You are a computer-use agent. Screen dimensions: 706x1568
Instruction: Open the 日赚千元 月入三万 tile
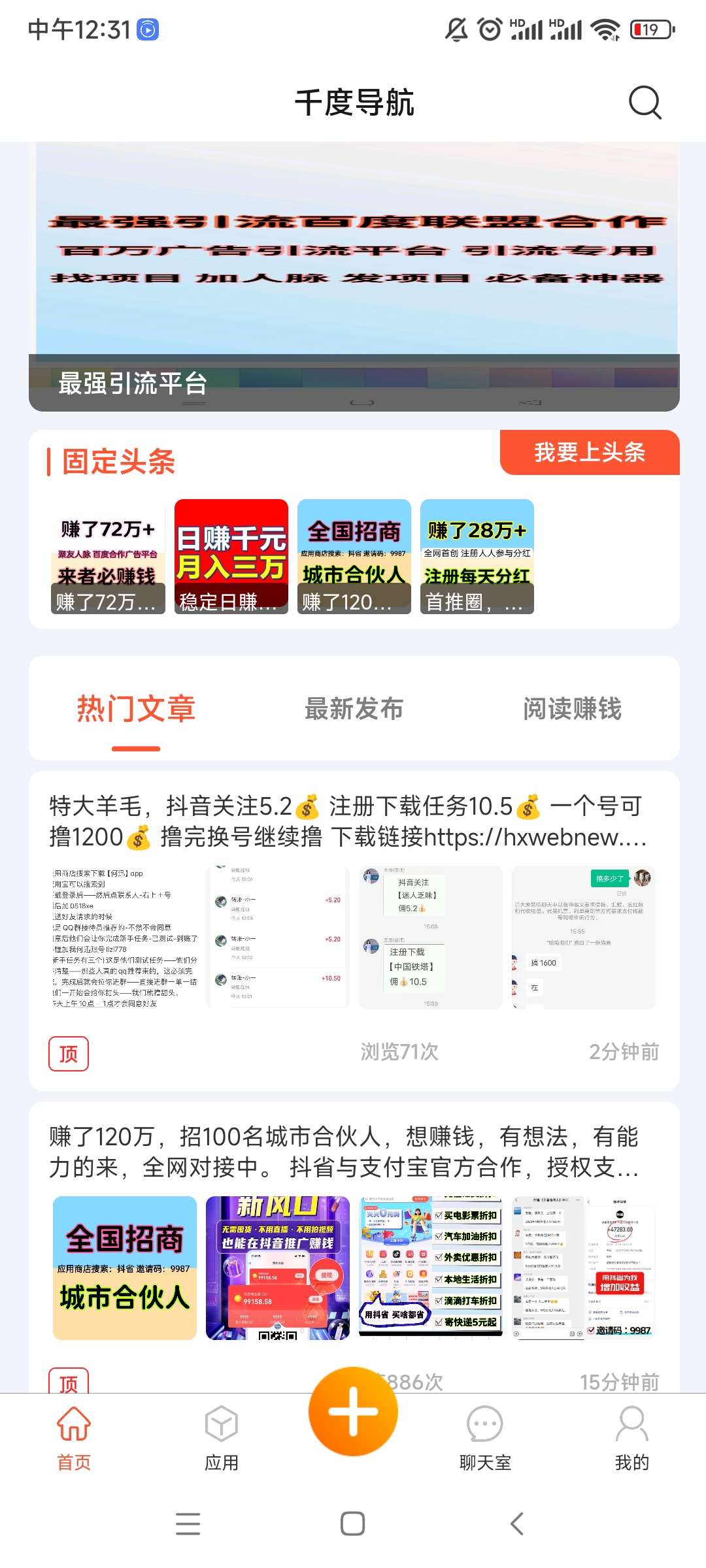coord(231,557)
